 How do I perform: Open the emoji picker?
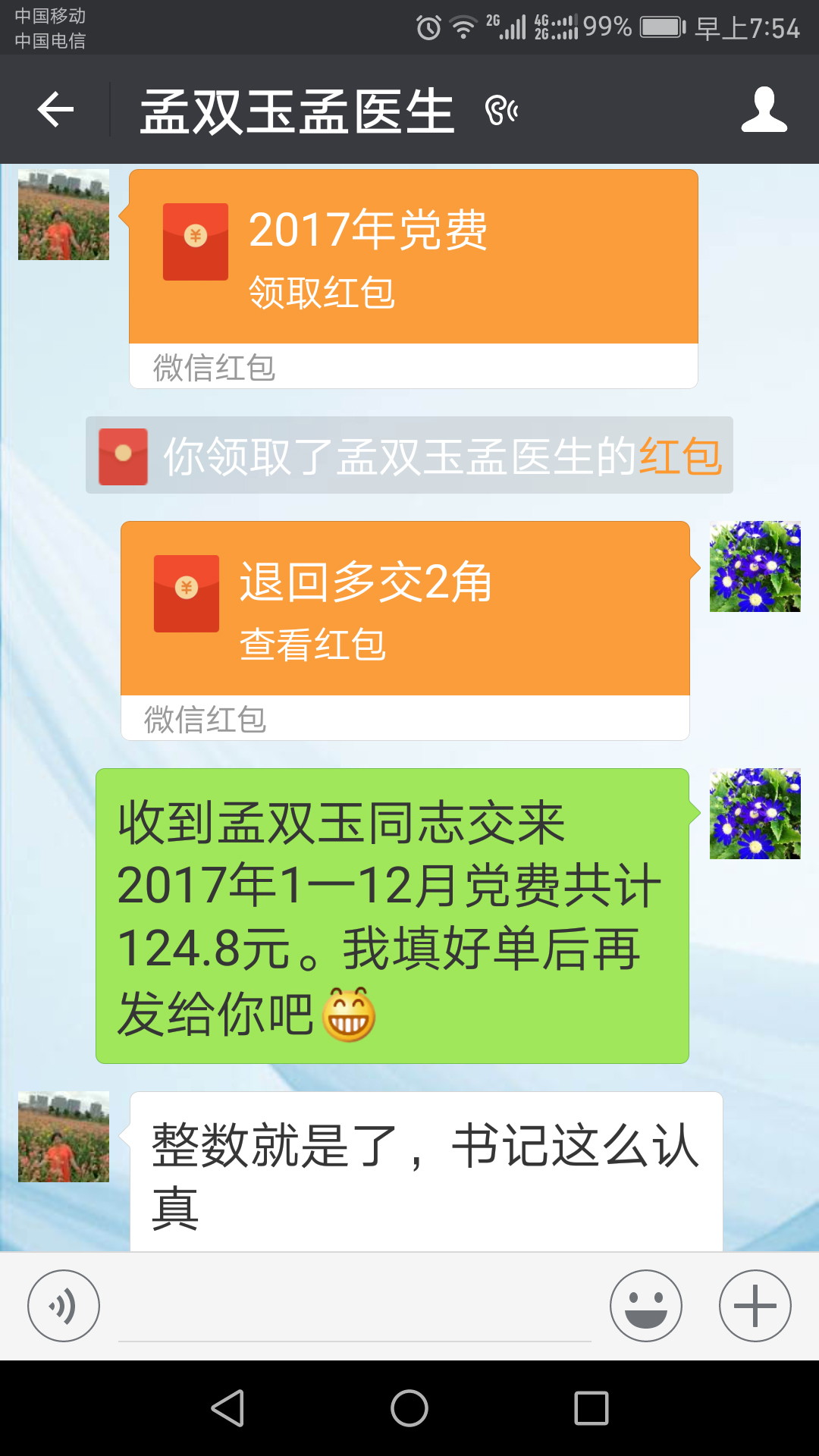(646, 1306)
